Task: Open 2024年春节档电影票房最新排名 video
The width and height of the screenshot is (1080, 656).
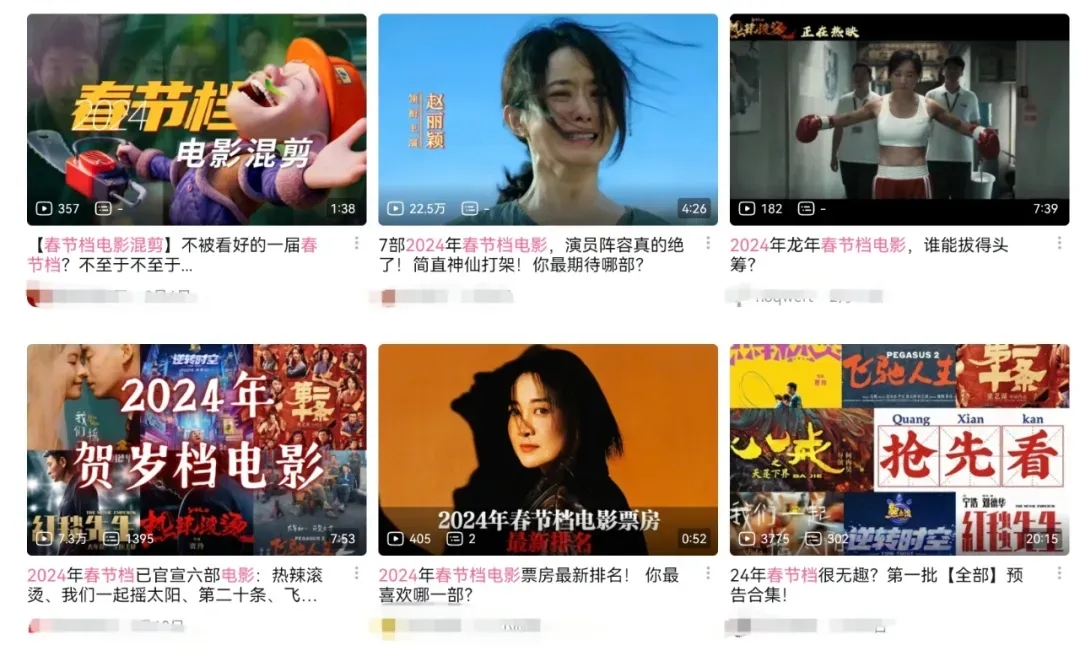Action: [547, 449]
